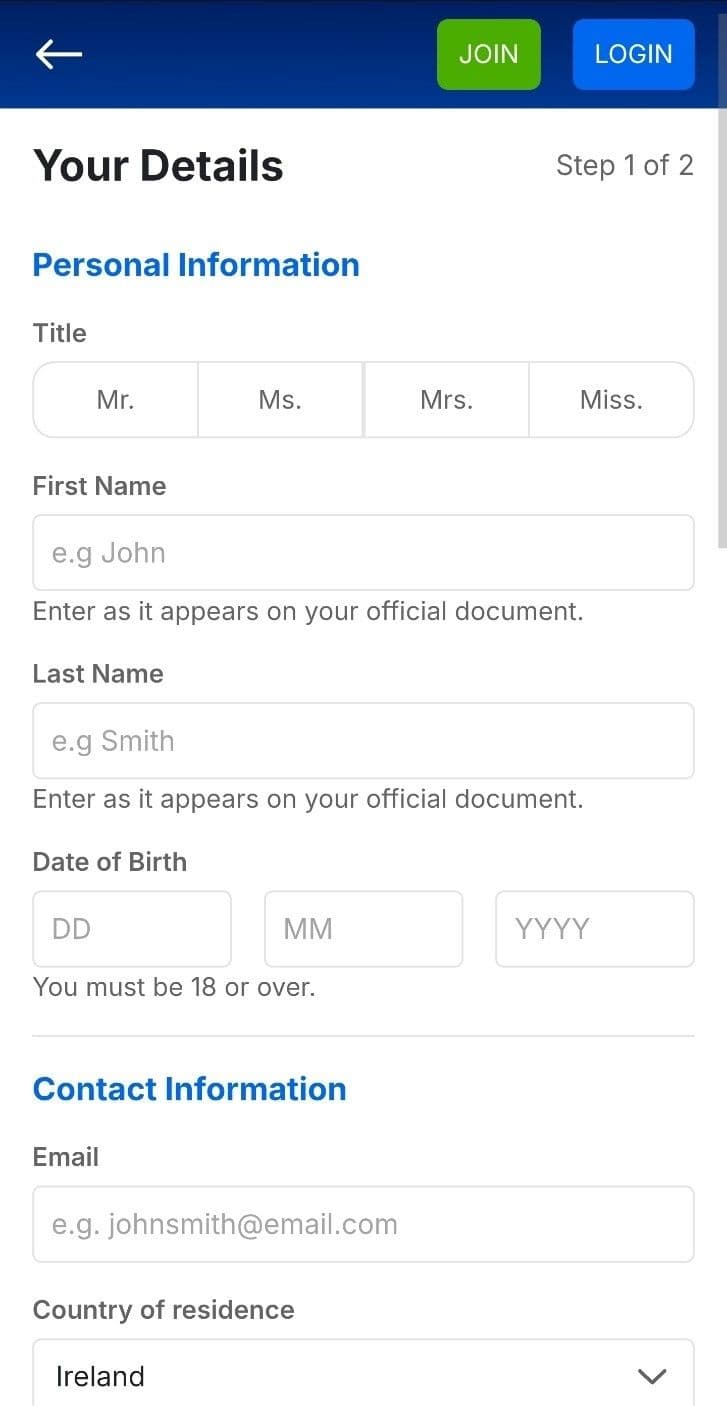
Task: Select the Mr. title option
Action: 115,399
